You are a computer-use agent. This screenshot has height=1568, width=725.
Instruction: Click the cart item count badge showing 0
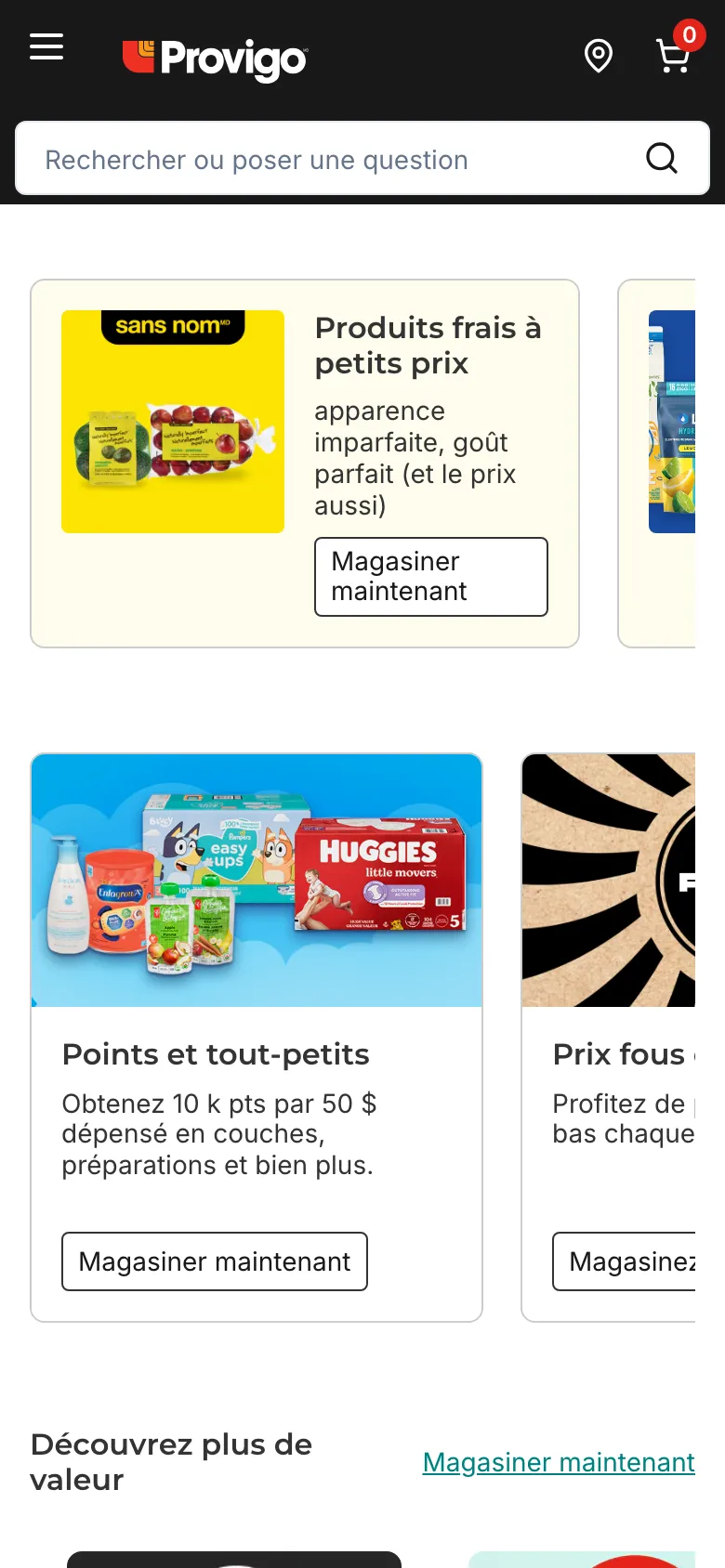(690, 34)
